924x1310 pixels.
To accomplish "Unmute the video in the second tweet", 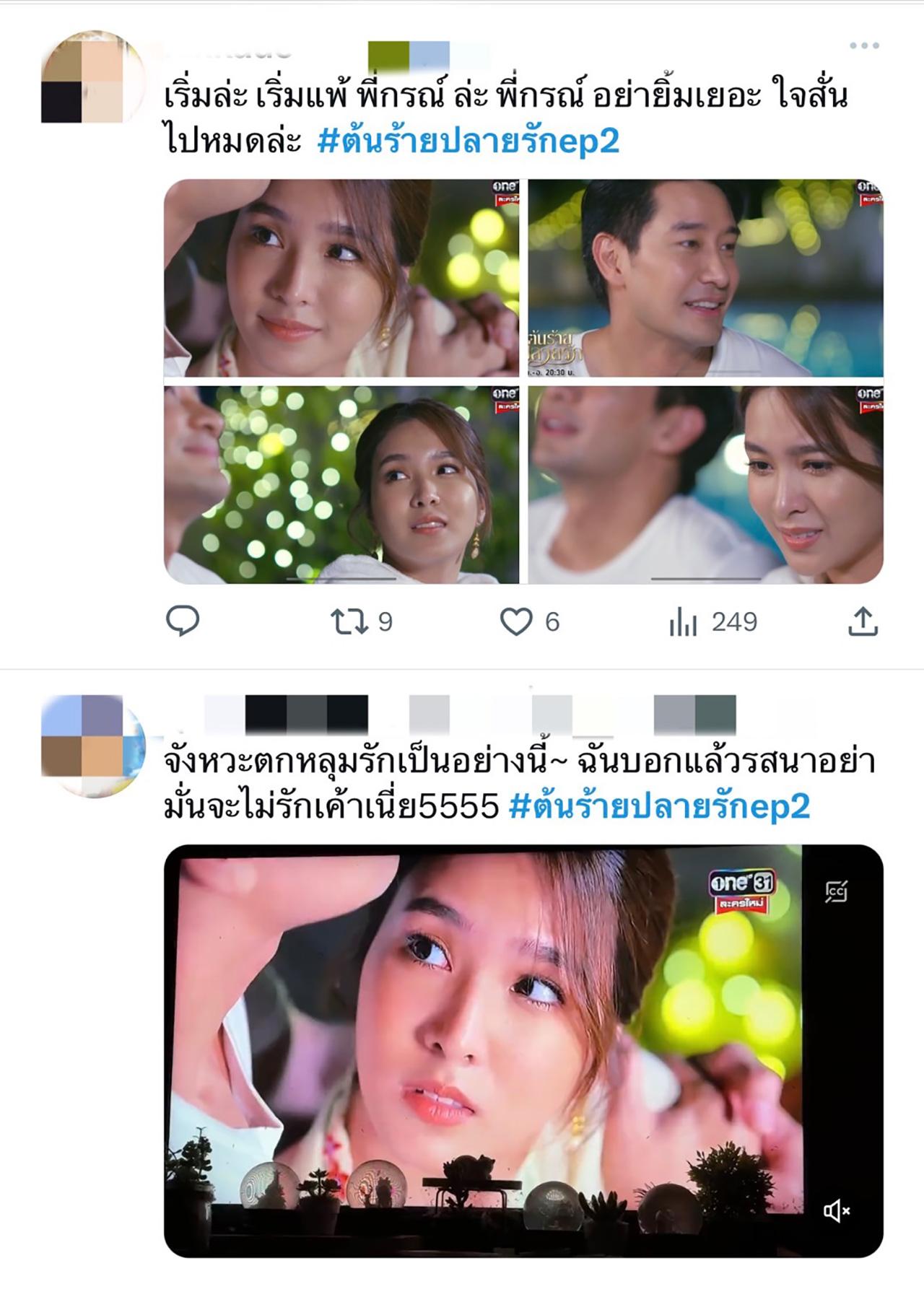I will tap(837, 1210).
